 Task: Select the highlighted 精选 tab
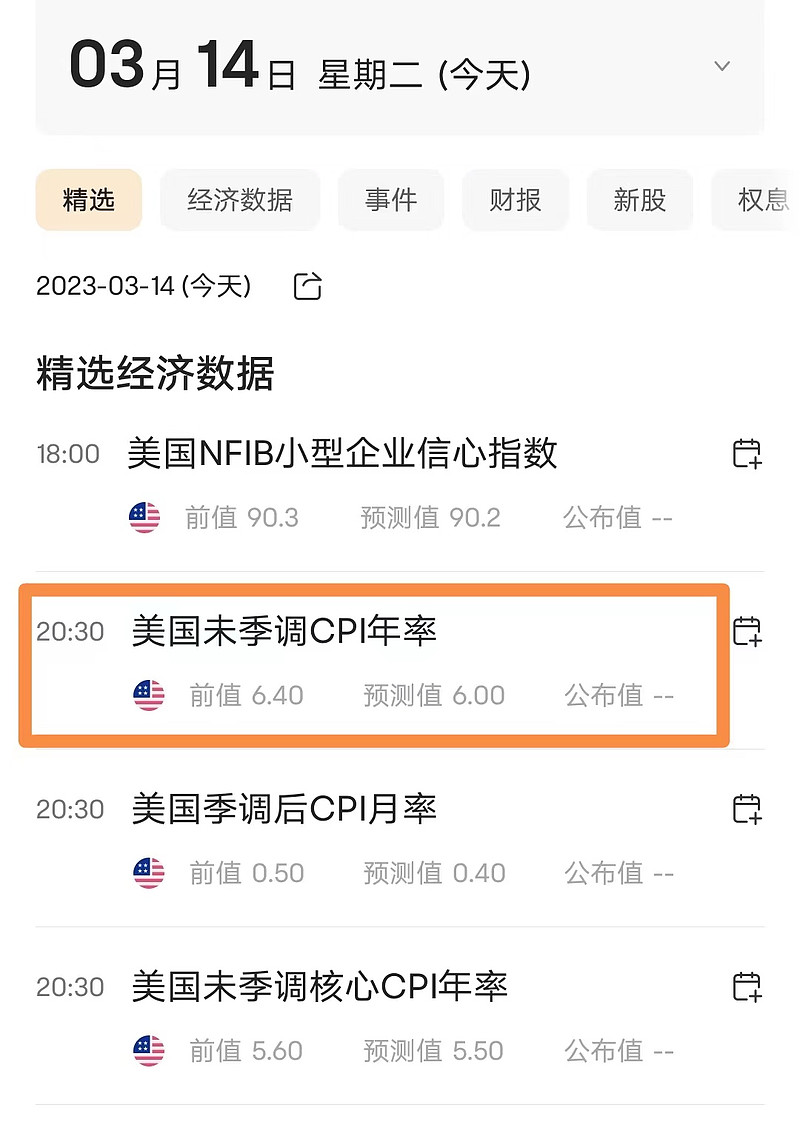tap(88, 200)
